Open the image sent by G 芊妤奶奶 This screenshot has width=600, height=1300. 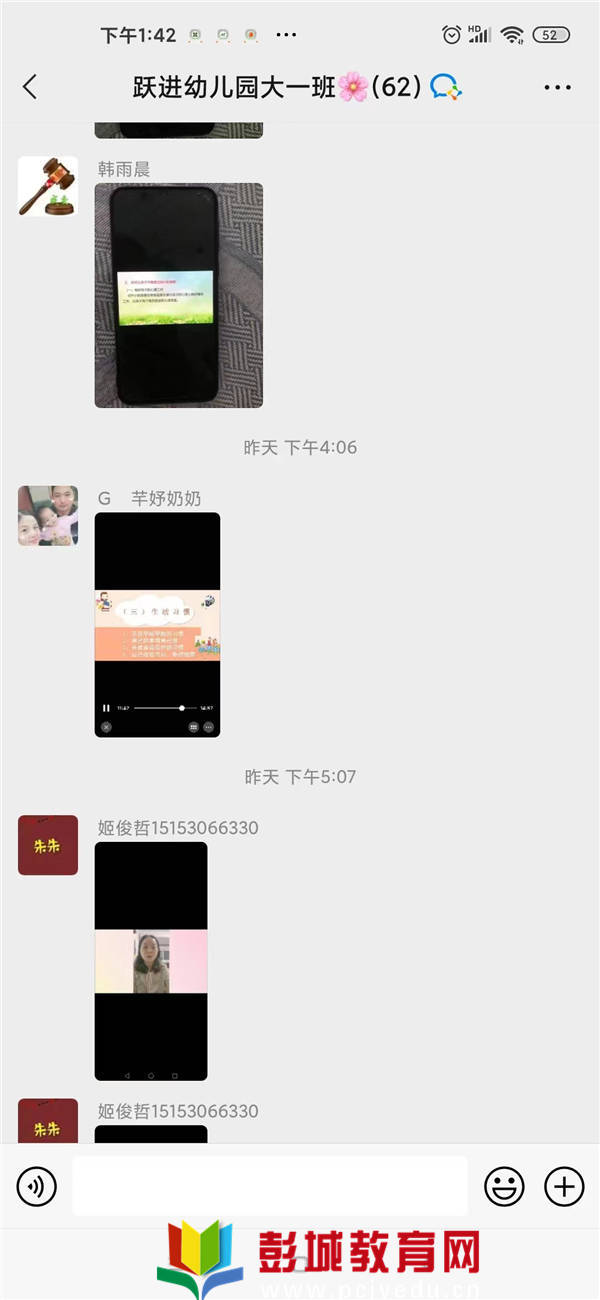pos(157,625)
